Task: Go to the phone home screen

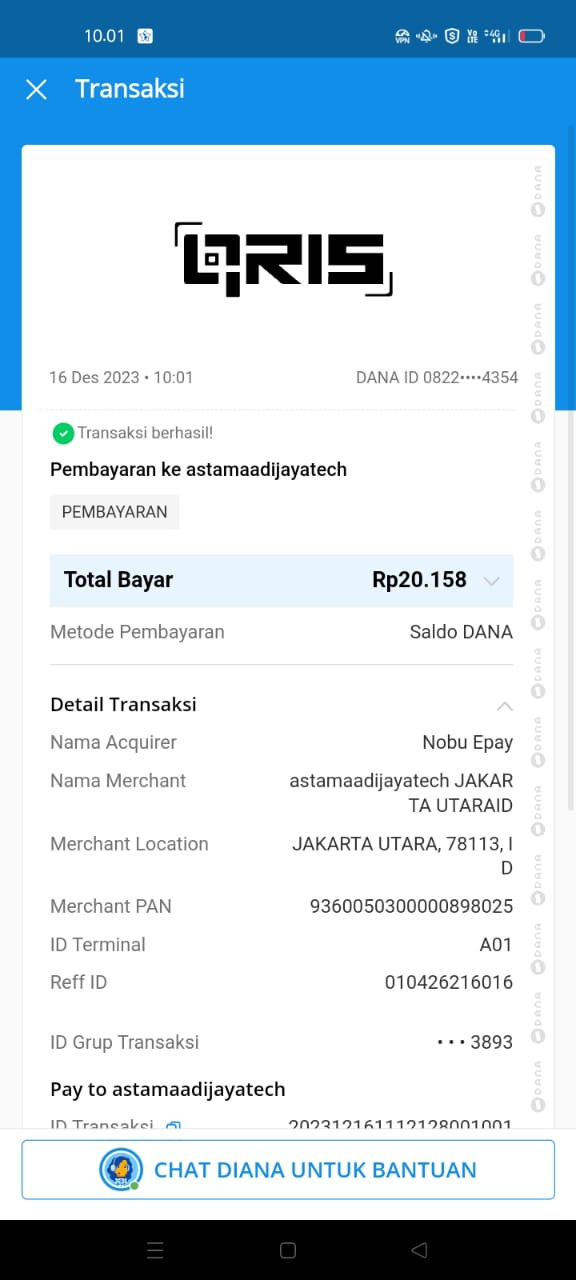Action: tap(288, 1250)
